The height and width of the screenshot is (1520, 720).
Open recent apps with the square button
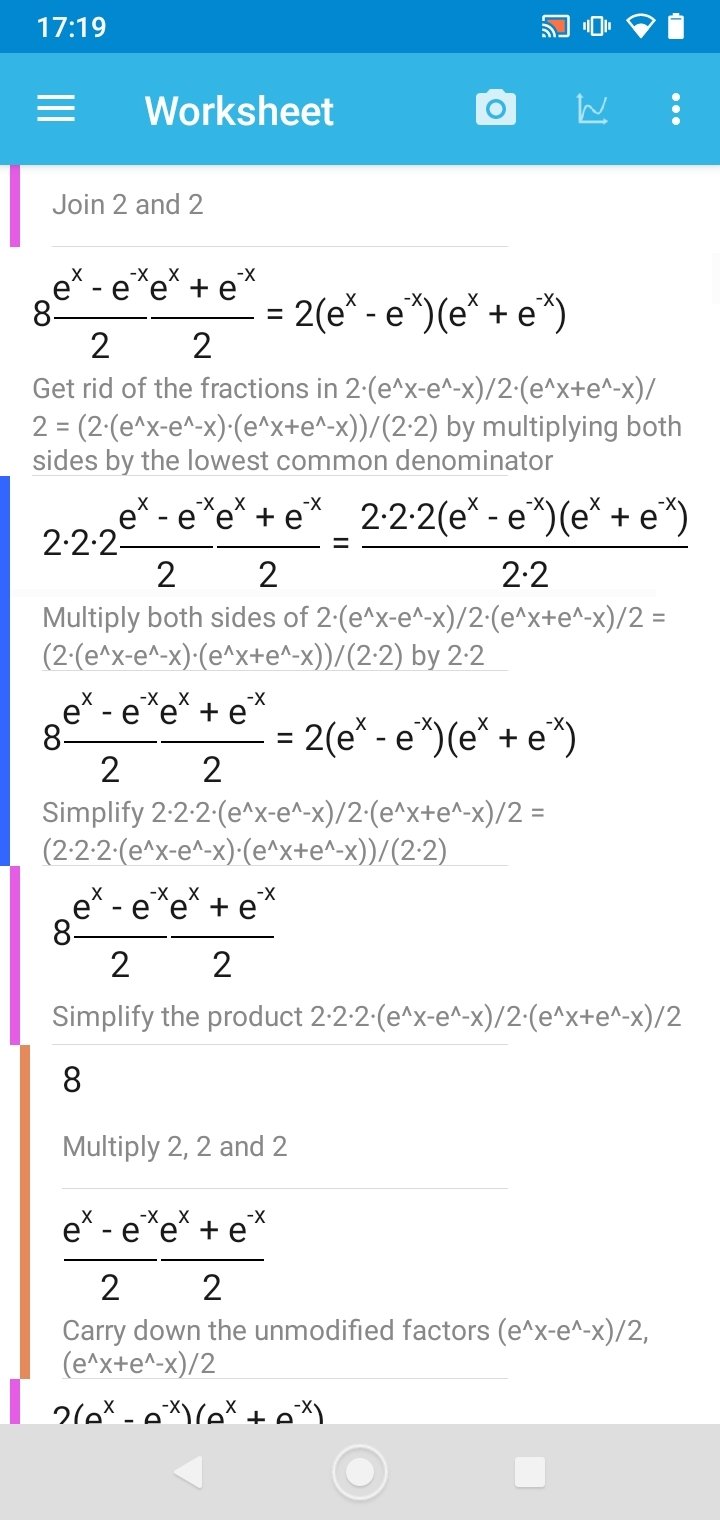click(x=530, y=1472)
